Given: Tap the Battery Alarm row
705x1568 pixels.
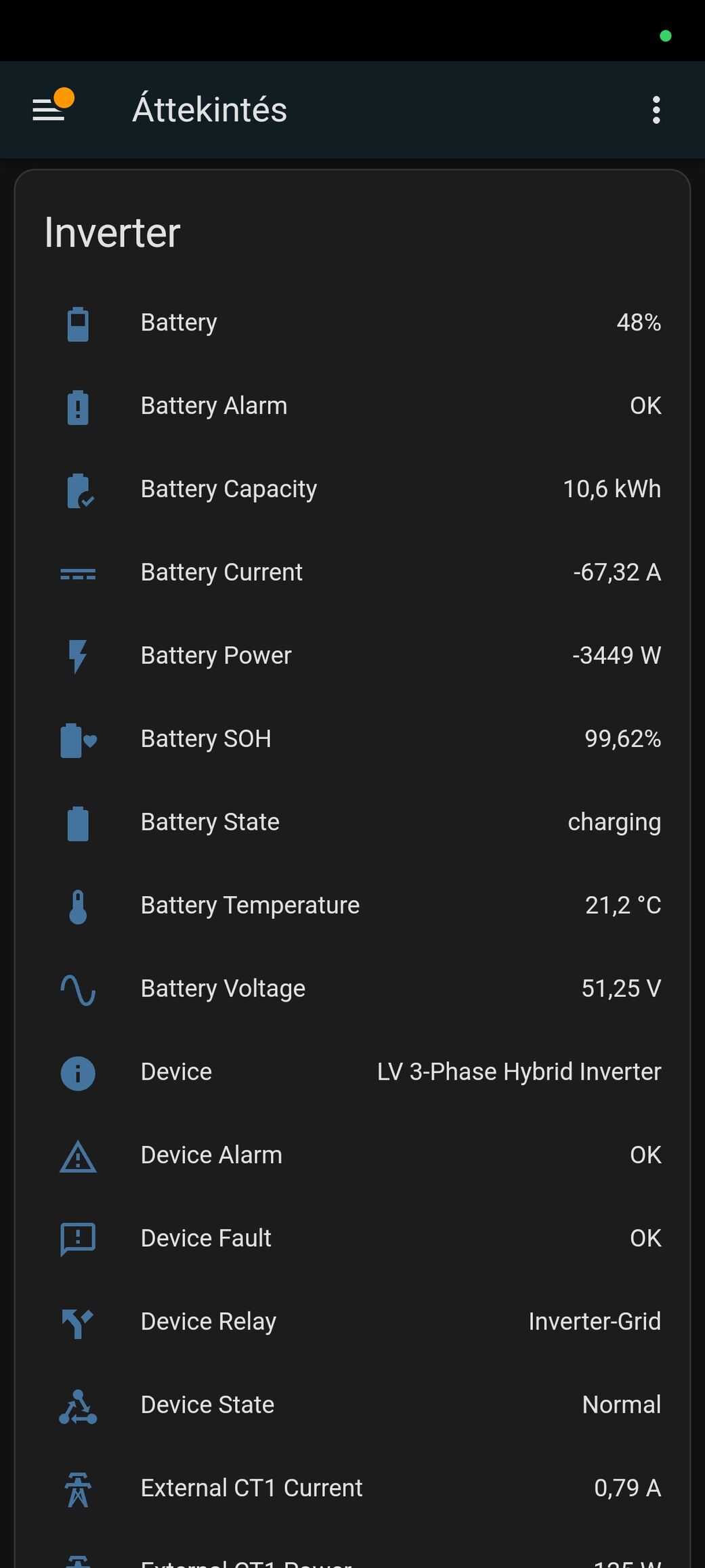Looking at the screenshot, I should (x=352, y=406).
